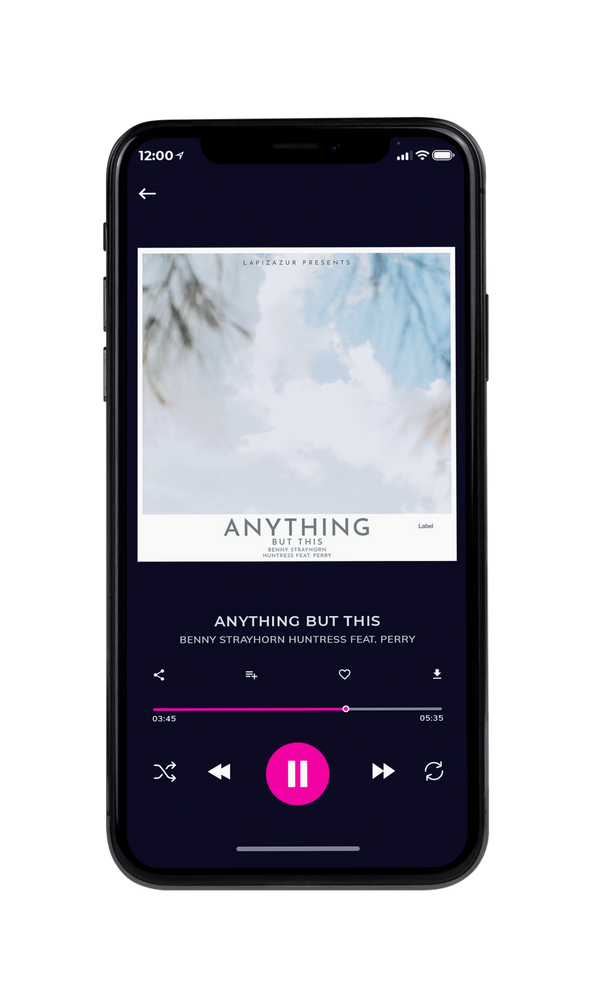Skip forward to the next track
Screen dimensions: 600x1000
(x=383, y=771)
